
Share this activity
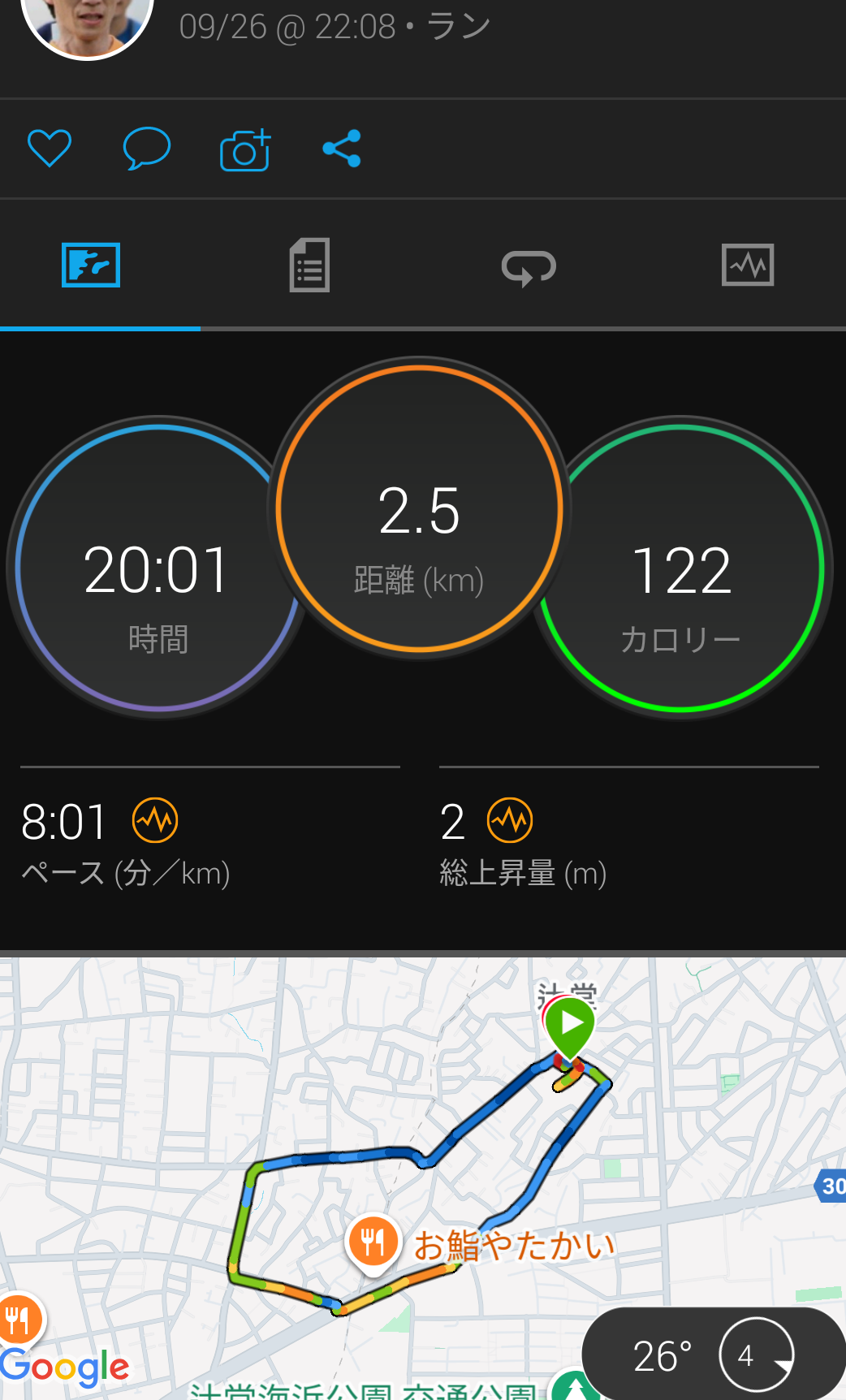342,149
